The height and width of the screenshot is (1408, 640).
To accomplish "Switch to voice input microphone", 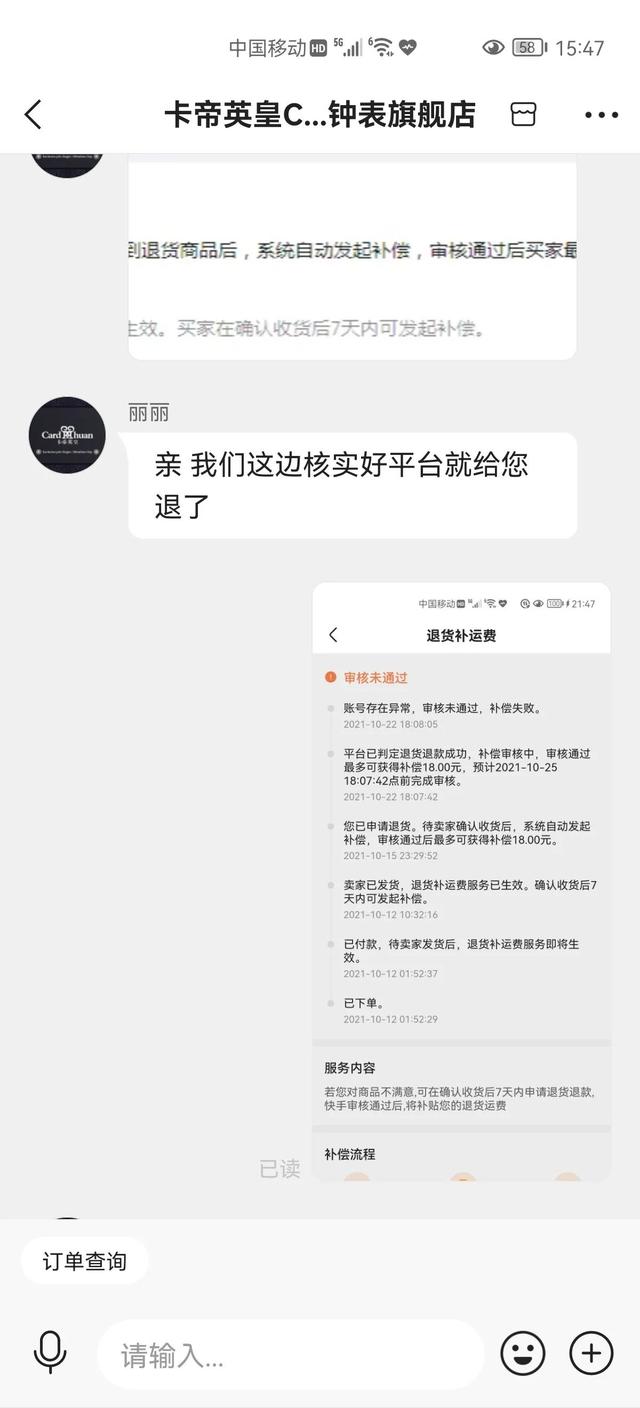I will (x=50, y=1353).
